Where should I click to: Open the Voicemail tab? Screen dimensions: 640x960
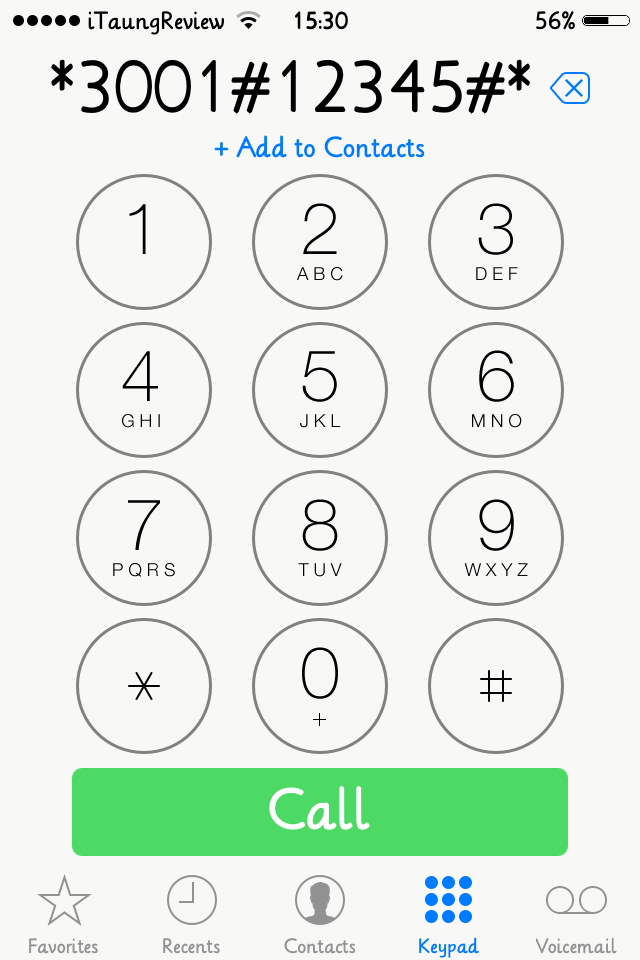pos(576,915)
